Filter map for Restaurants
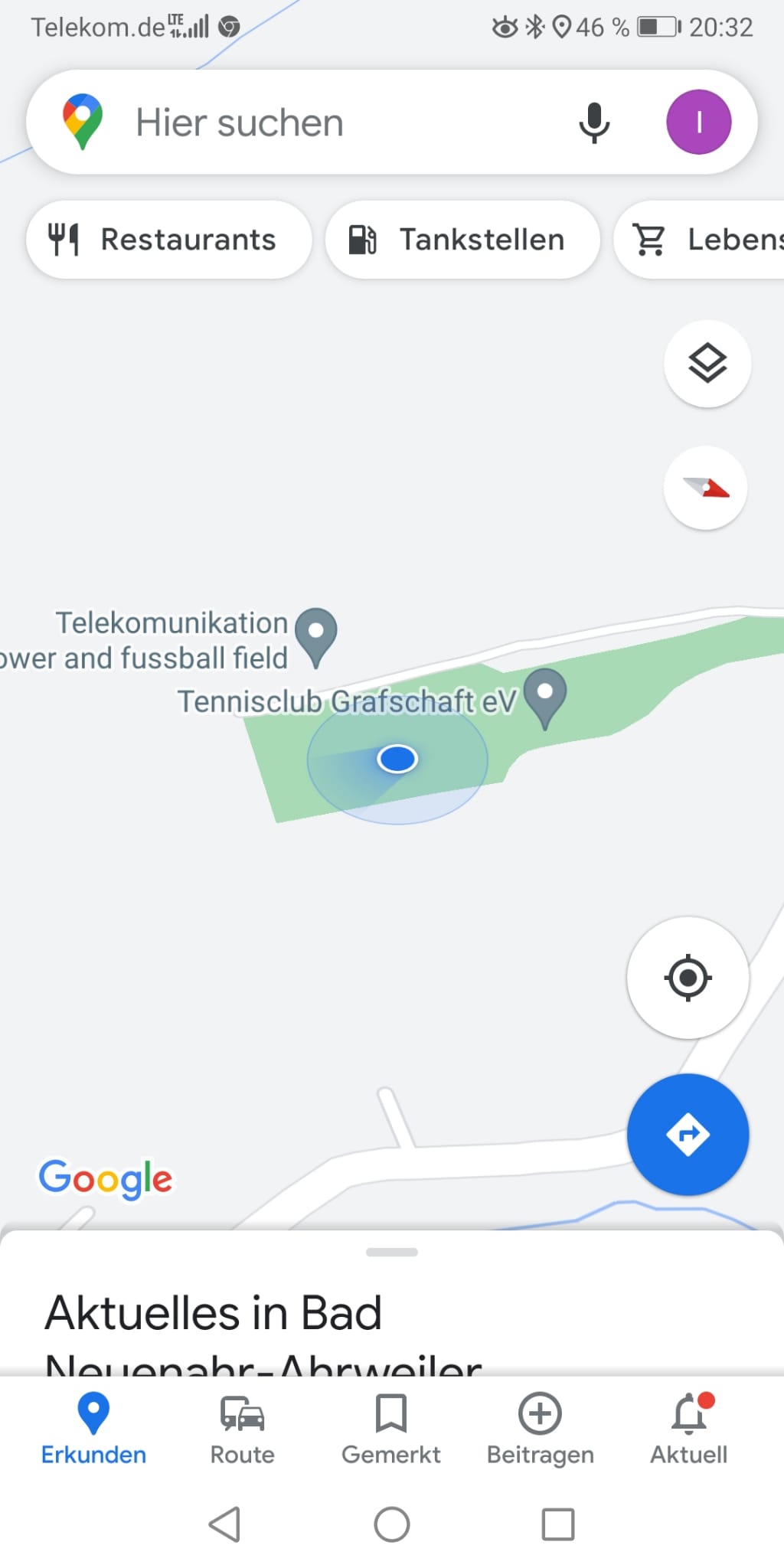The height and width of the screenshot is (1568, 784). [168, 239]
